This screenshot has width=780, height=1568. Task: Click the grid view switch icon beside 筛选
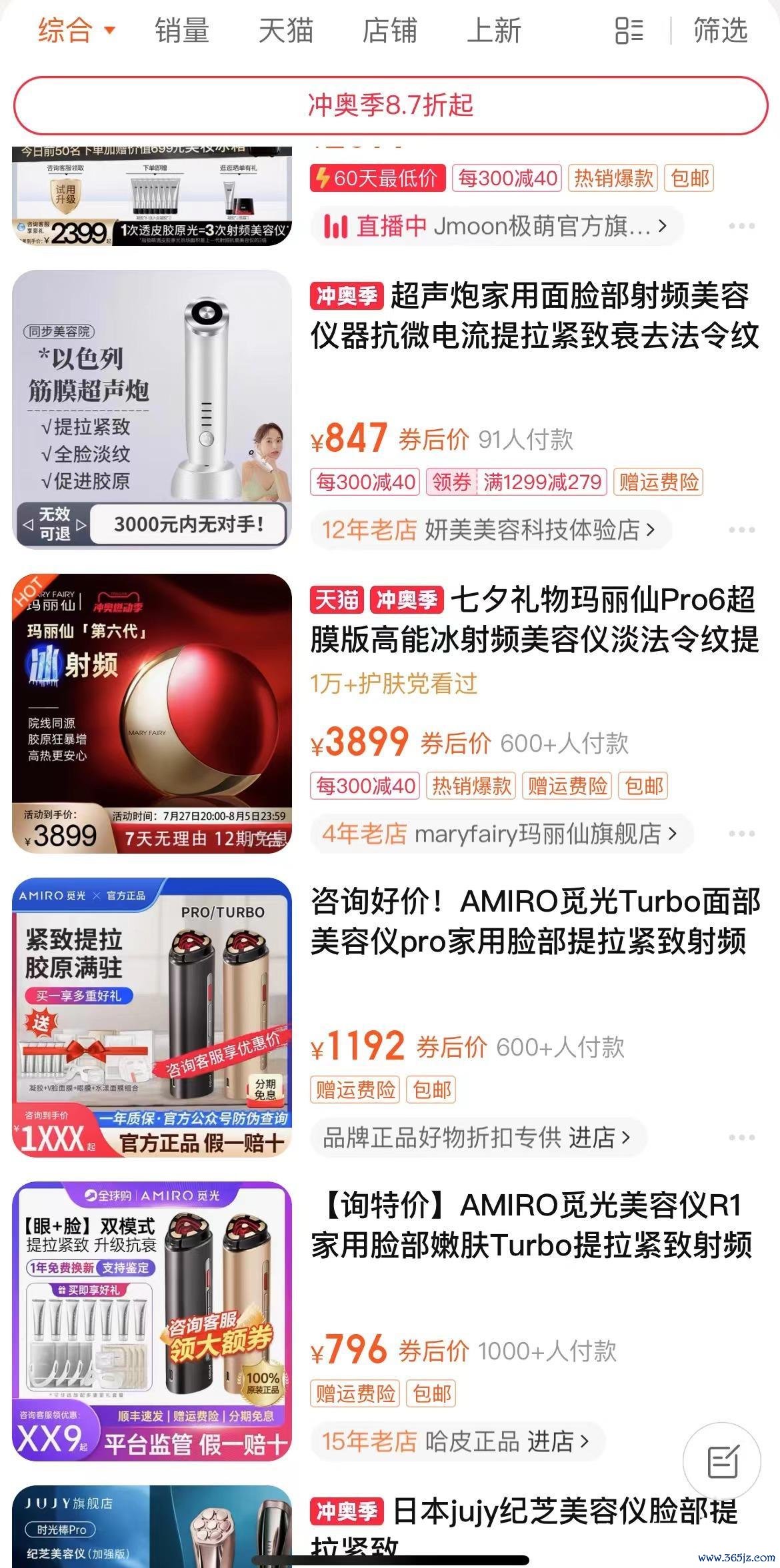click(627, 30)
